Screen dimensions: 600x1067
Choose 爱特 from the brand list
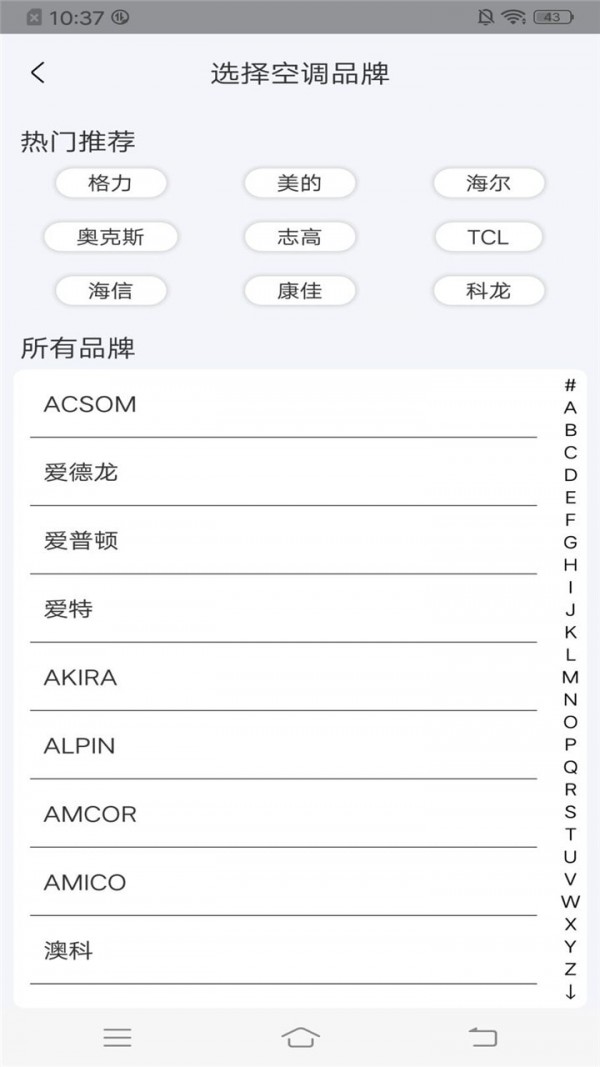283,609
